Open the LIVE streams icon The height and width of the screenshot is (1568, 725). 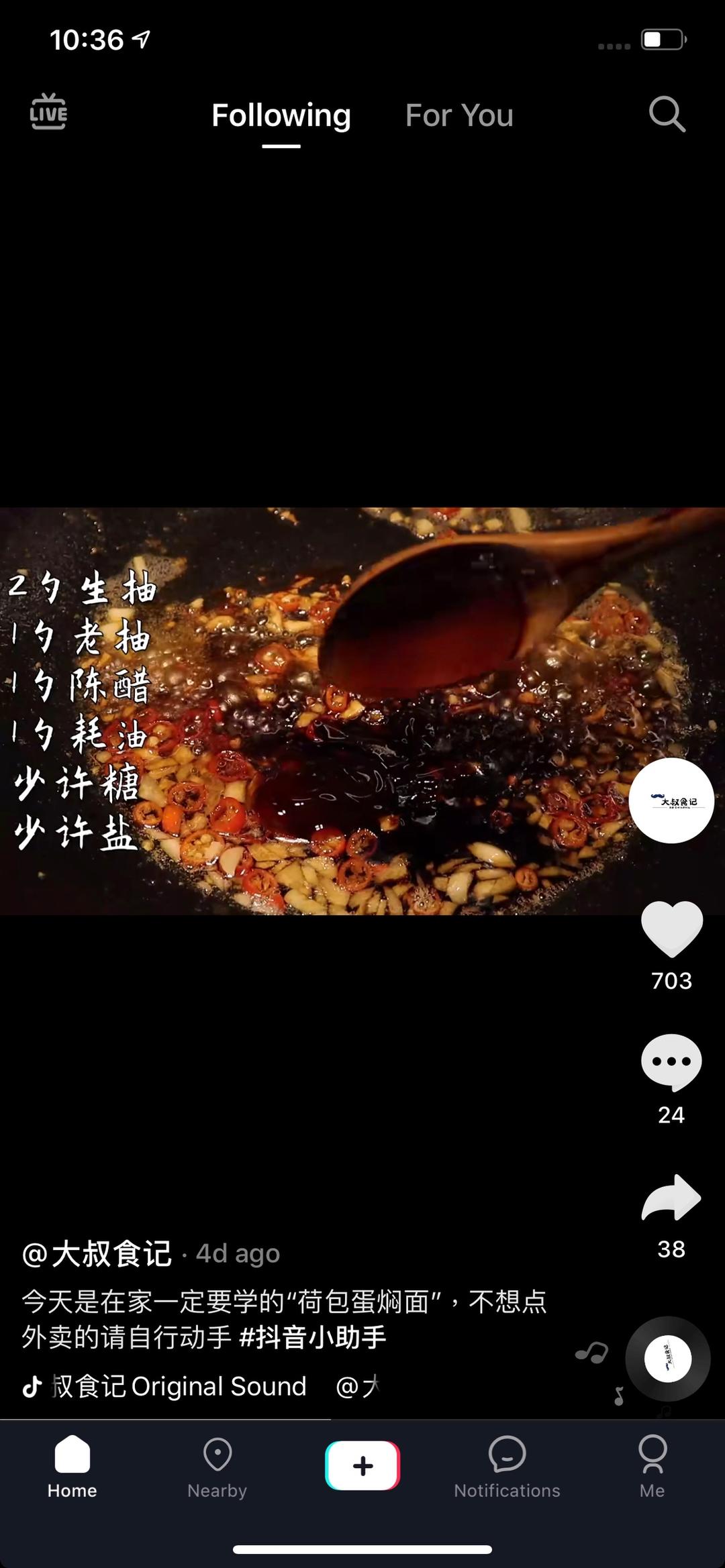(48, 112)
